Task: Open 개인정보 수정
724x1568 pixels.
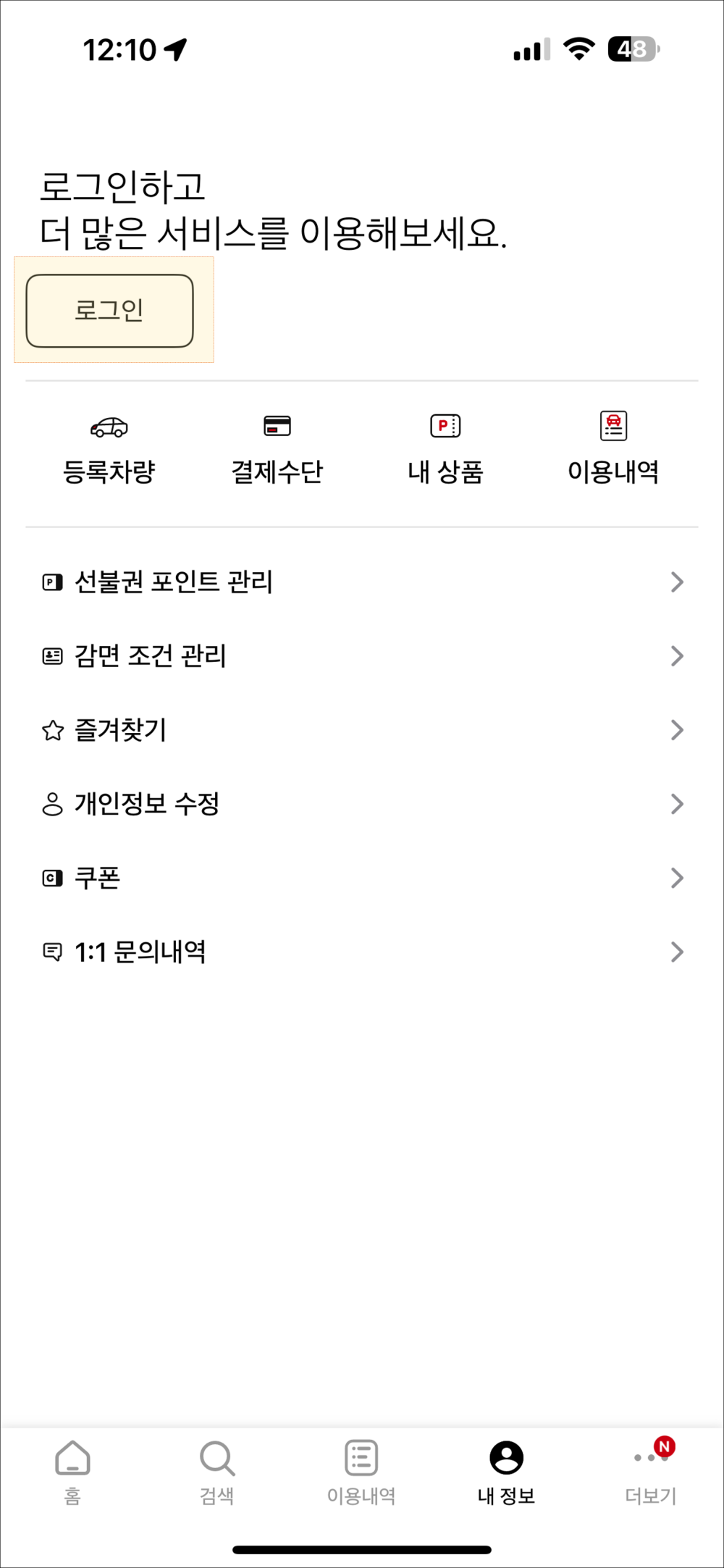Action: pos(362,803)
